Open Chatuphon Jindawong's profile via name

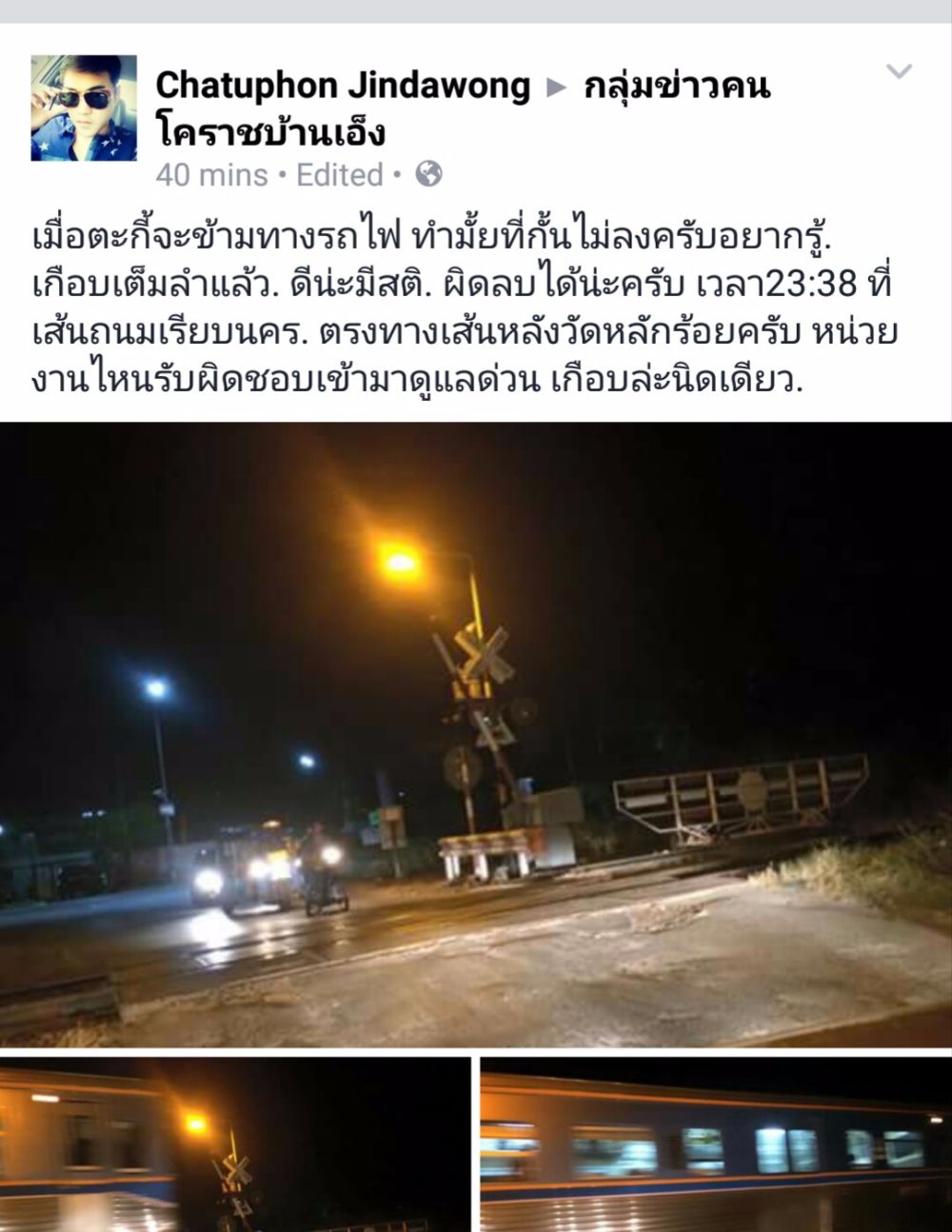[x=343, y=86]
